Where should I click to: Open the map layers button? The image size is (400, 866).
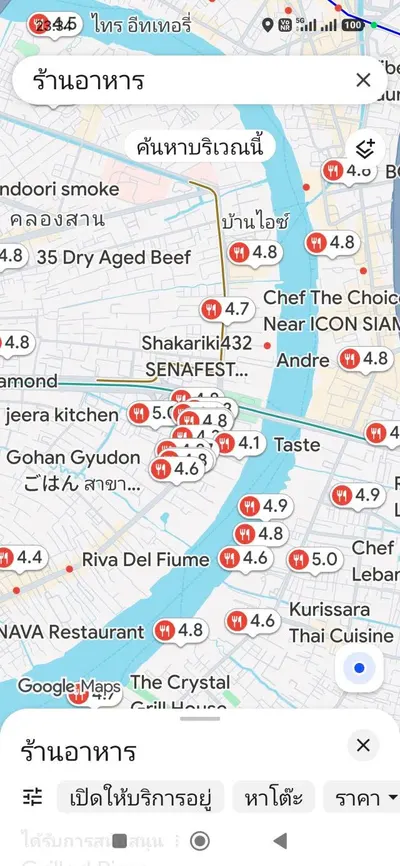365,149
